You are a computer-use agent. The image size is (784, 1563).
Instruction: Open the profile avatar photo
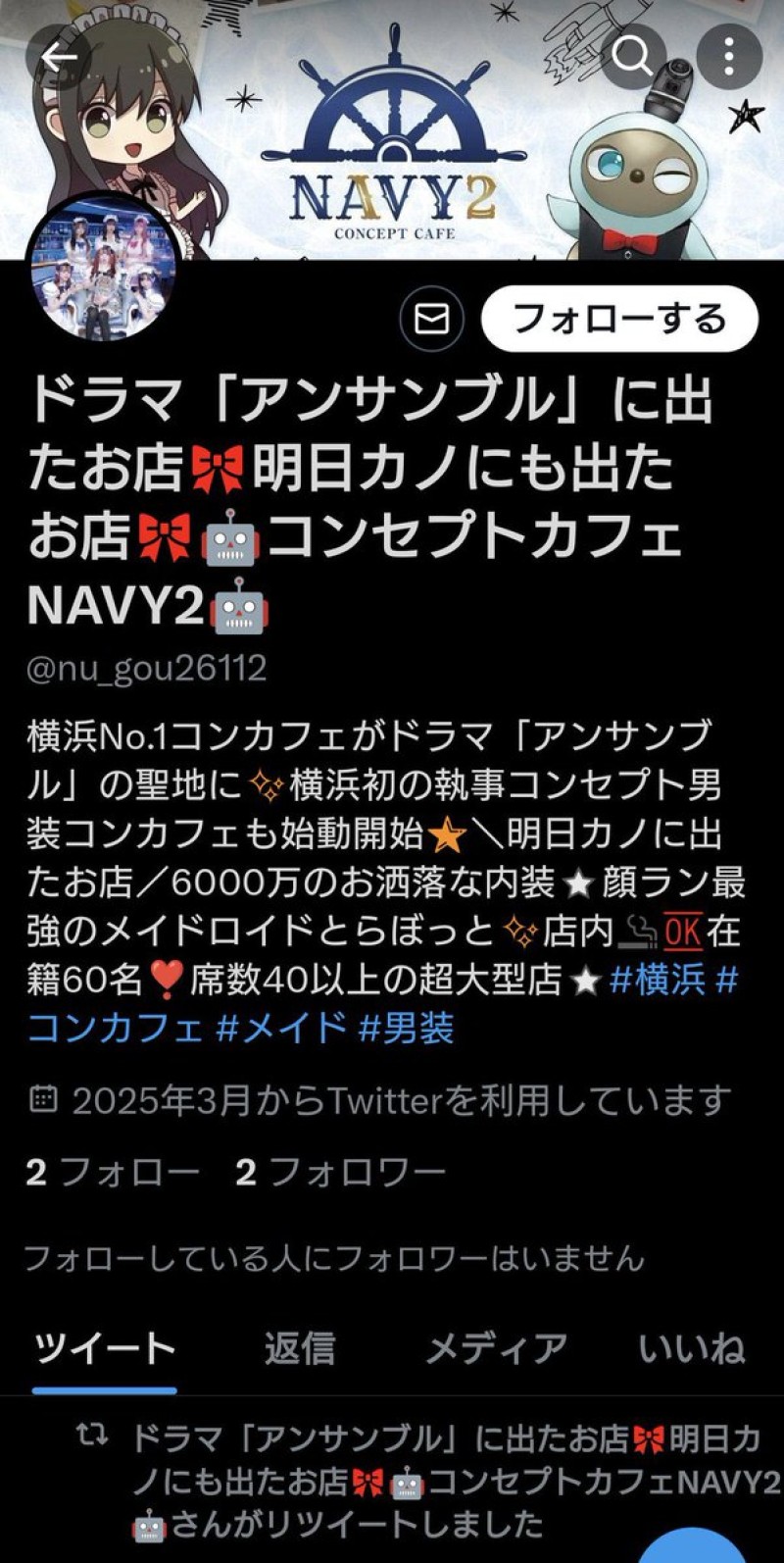pyautogui.click(x=103, y=267)
